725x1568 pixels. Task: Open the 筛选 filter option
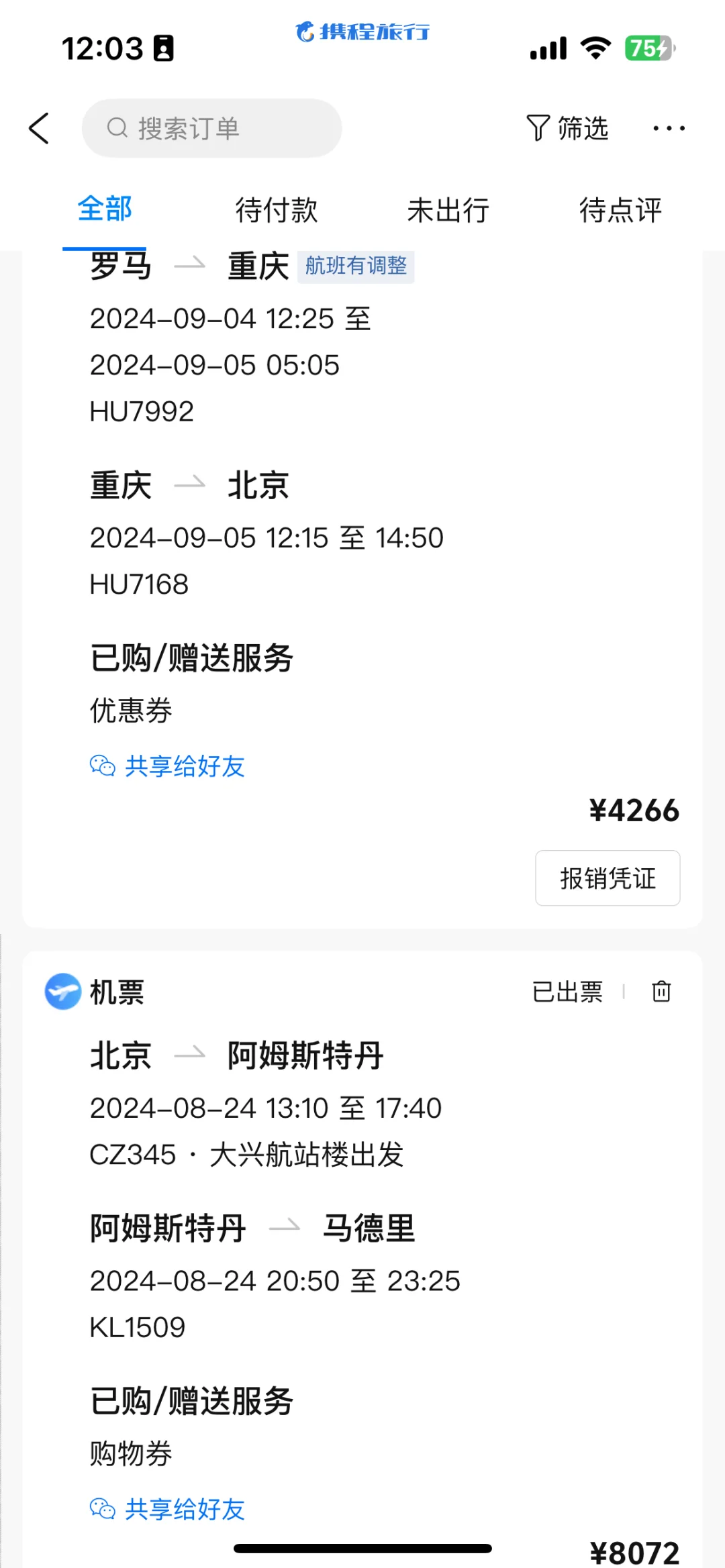(x=567, y=128)
